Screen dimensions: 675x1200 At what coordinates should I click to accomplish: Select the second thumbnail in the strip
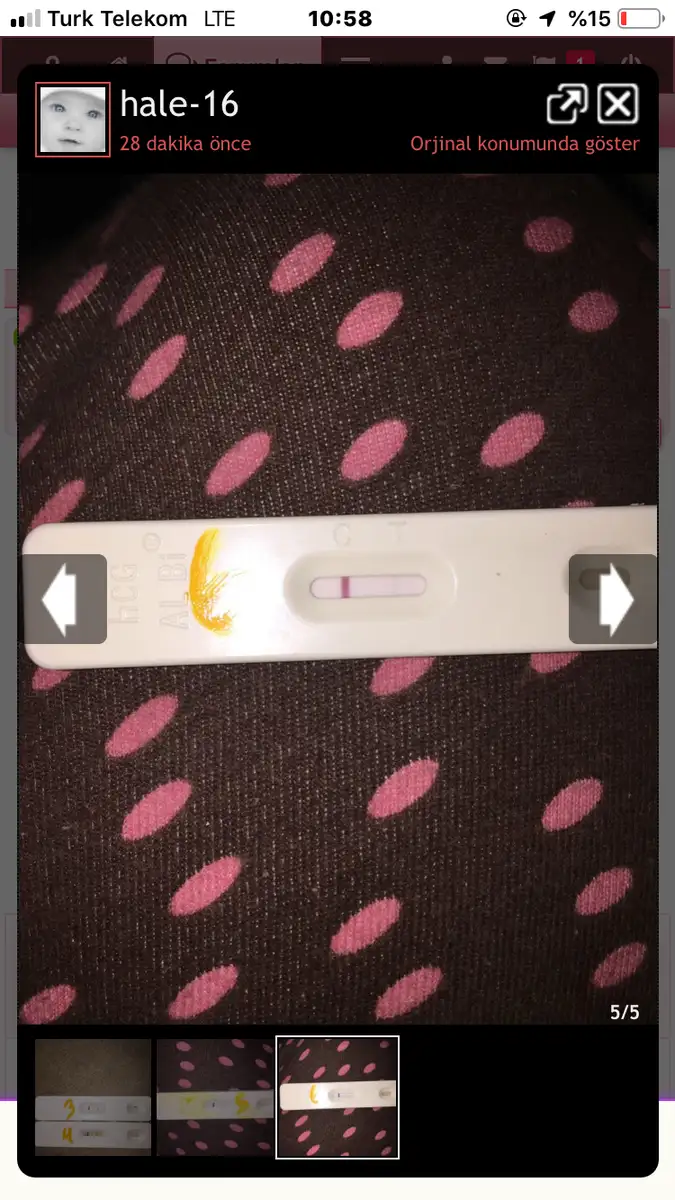[x=215, y=1098]
